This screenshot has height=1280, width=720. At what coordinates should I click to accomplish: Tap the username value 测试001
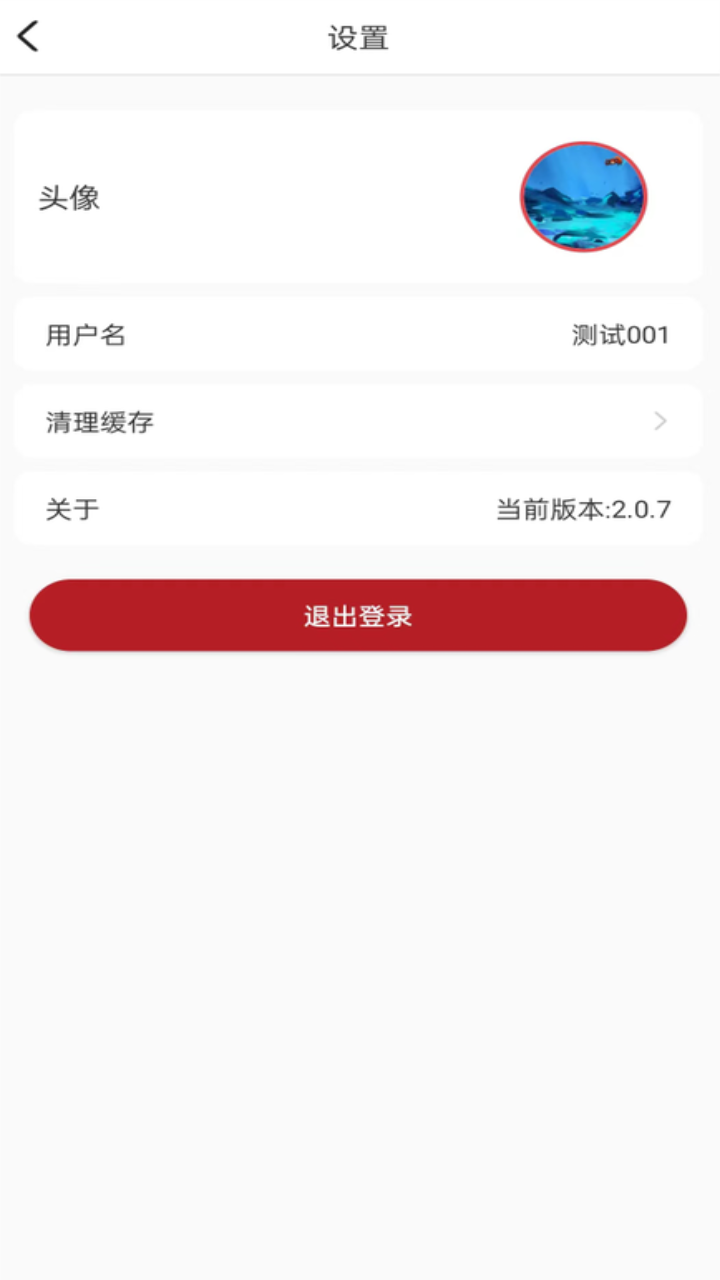620,335
